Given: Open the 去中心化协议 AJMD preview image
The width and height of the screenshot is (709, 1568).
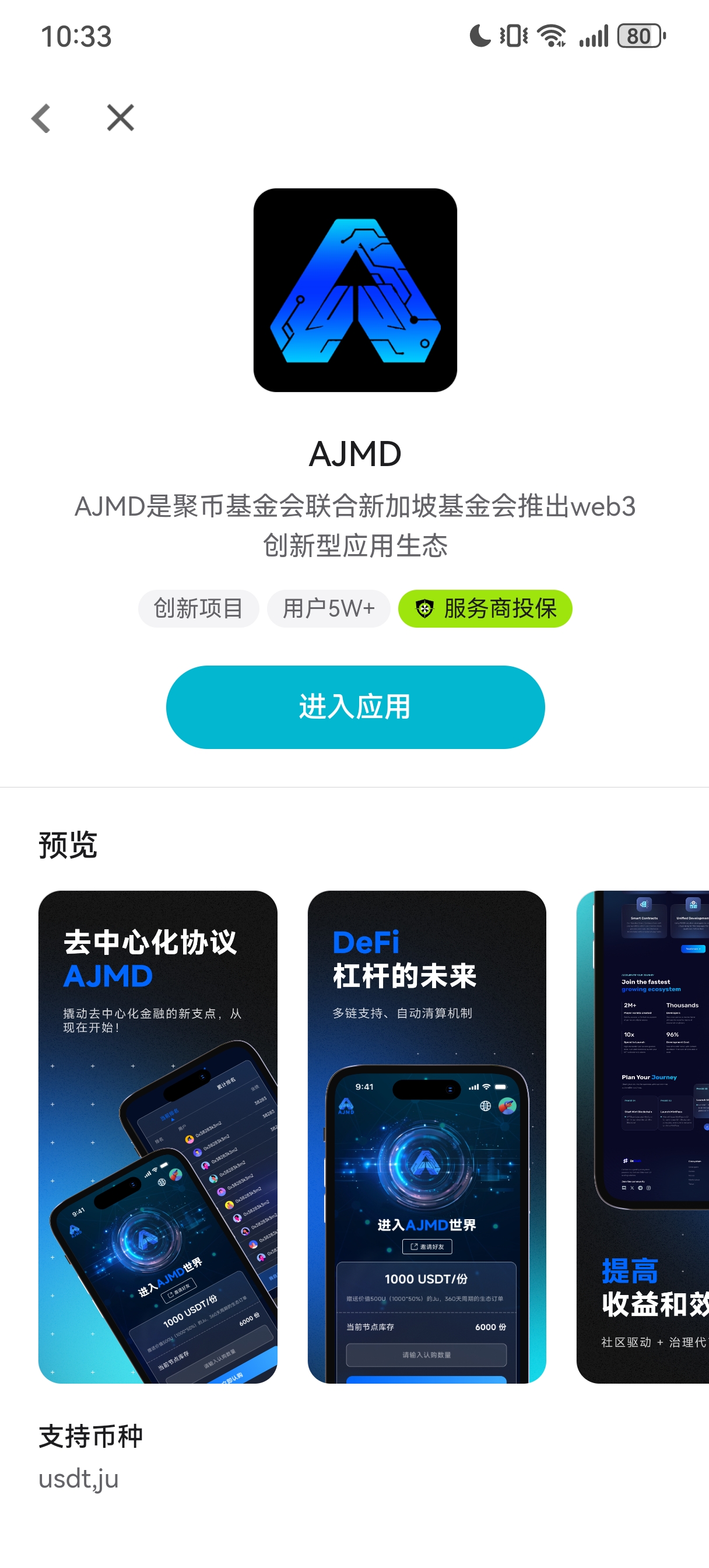Looking at the screenshot, I should (157, 1136).
